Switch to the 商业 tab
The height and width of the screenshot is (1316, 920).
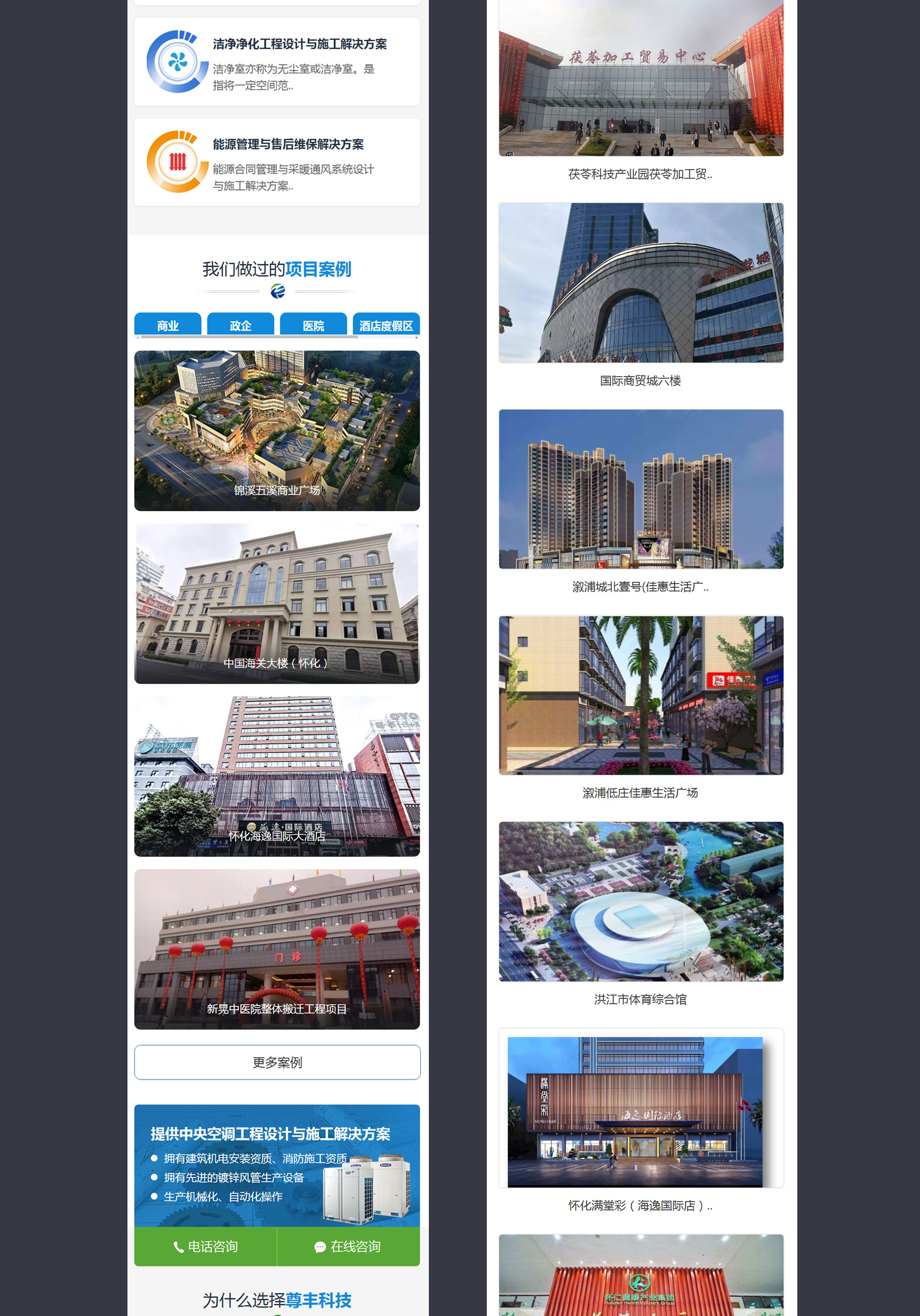pos(167,324)
